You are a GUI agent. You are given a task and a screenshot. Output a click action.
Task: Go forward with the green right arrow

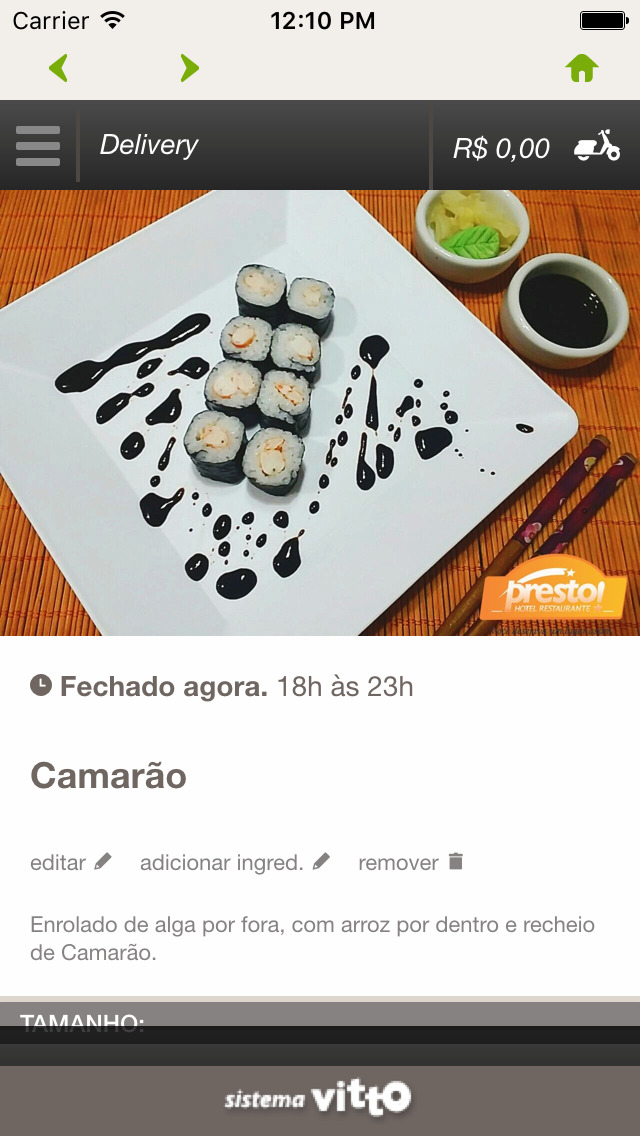pyautogui.click(x=189, y=68)
